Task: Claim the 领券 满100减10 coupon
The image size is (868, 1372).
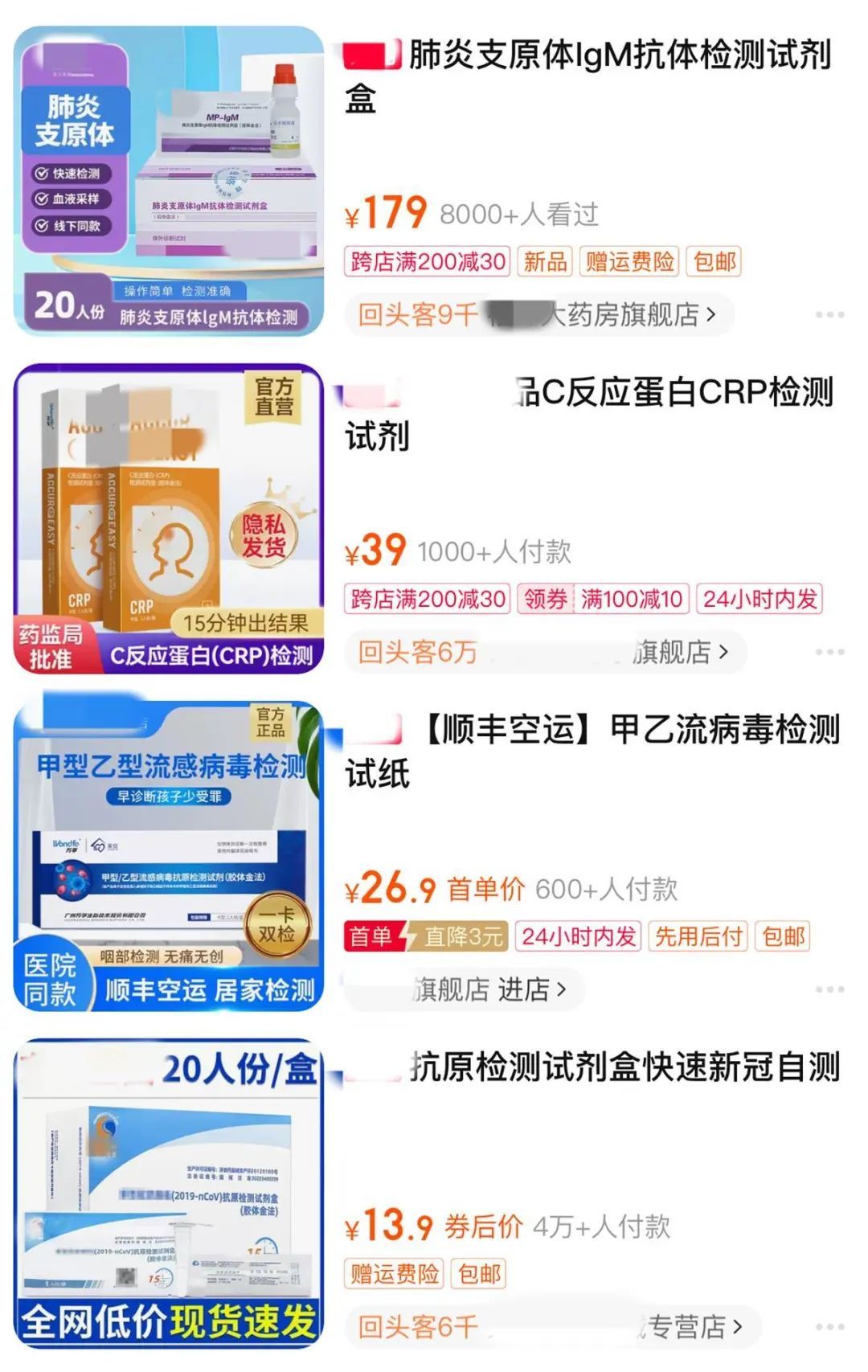Action: 603,600
